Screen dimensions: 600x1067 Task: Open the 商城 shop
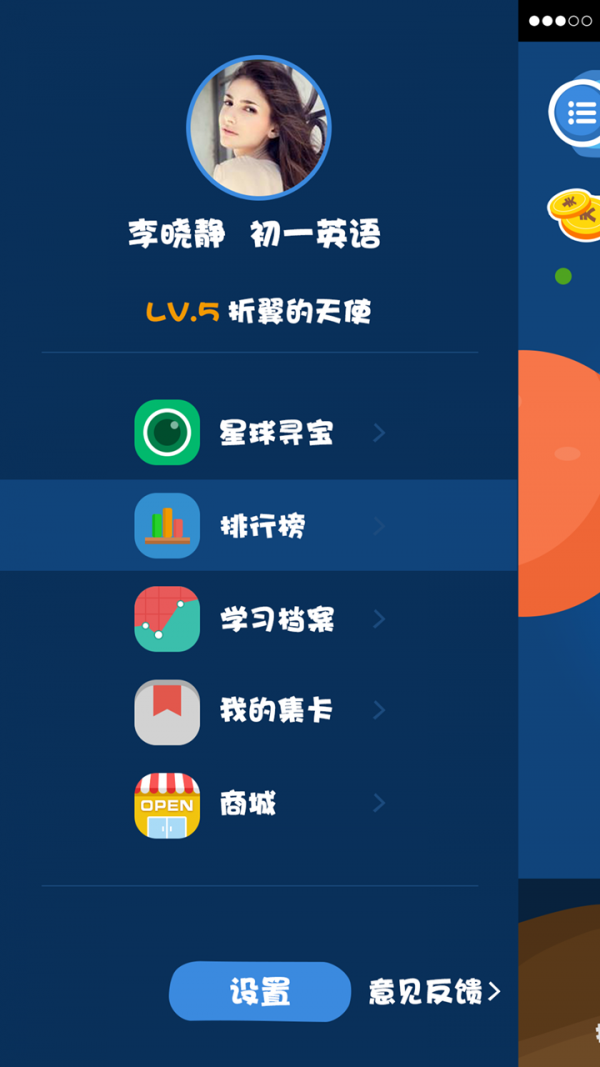[x=260, y=804]
